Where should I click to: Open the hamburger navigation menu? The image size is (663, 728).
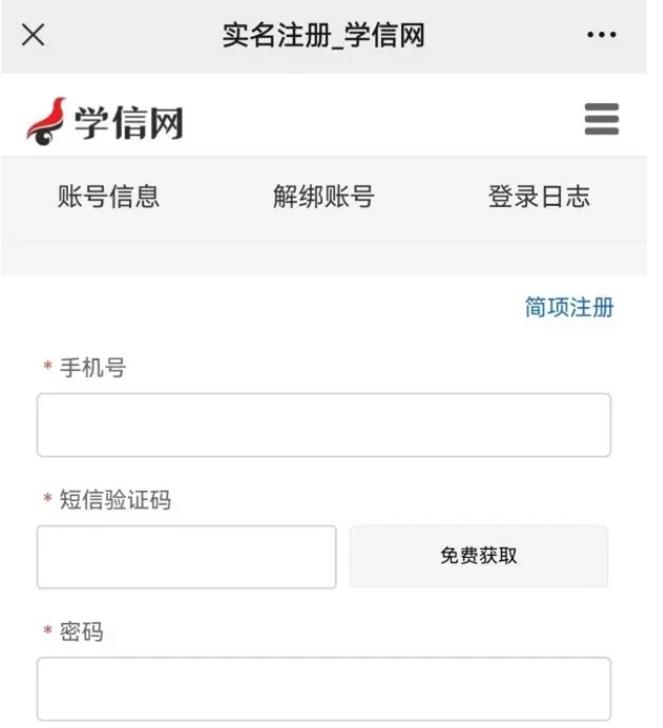pos(601,121)
